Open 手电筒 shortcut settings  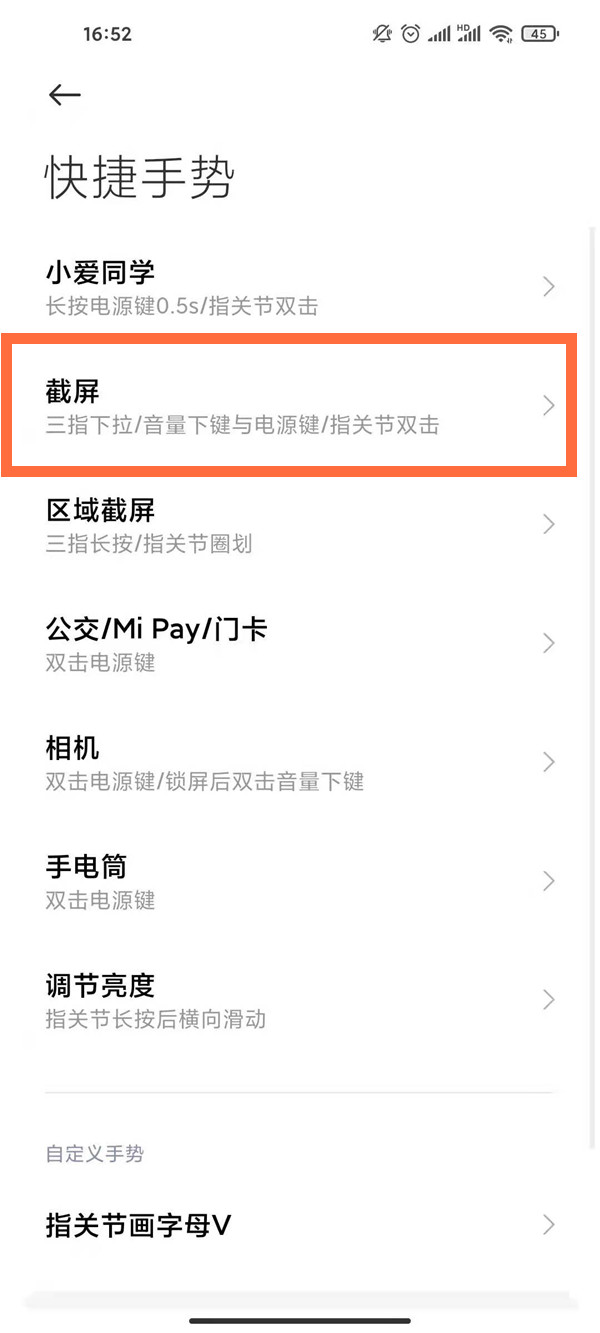tap(300, 882)
